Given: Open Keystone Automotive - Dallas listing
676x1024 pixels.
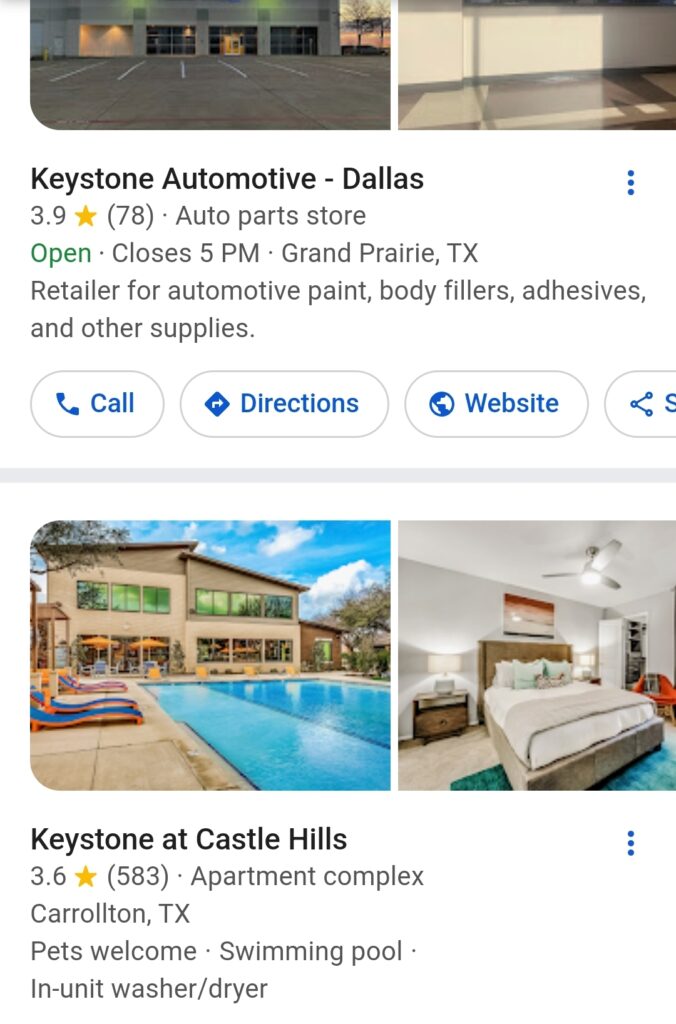Looking at the screenshot, I should [x=227, y=179].
